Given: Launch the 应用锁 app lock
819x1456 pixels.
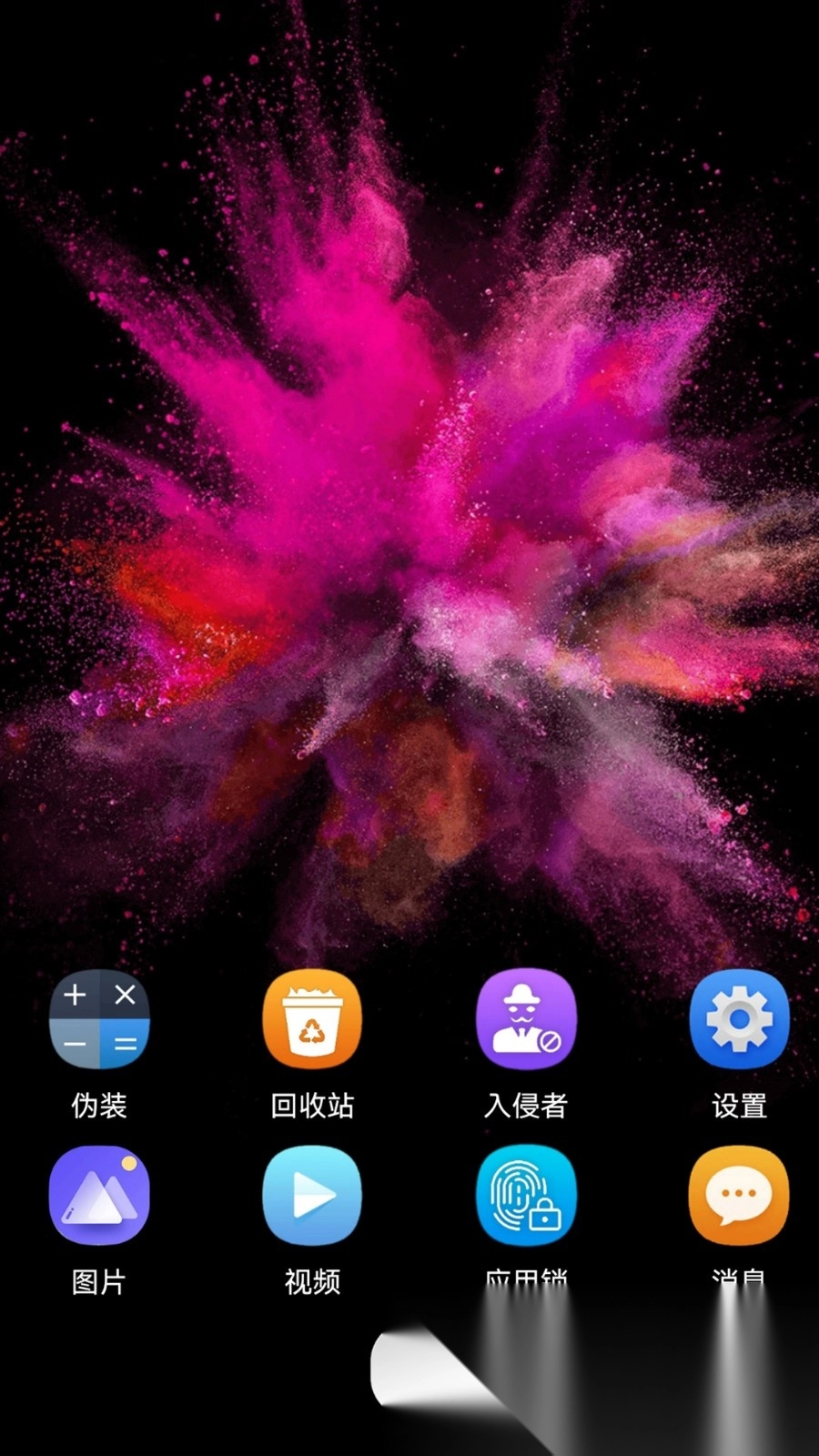Looking at the screenshot, I should pyautogui.click(x=526, y=1195).
